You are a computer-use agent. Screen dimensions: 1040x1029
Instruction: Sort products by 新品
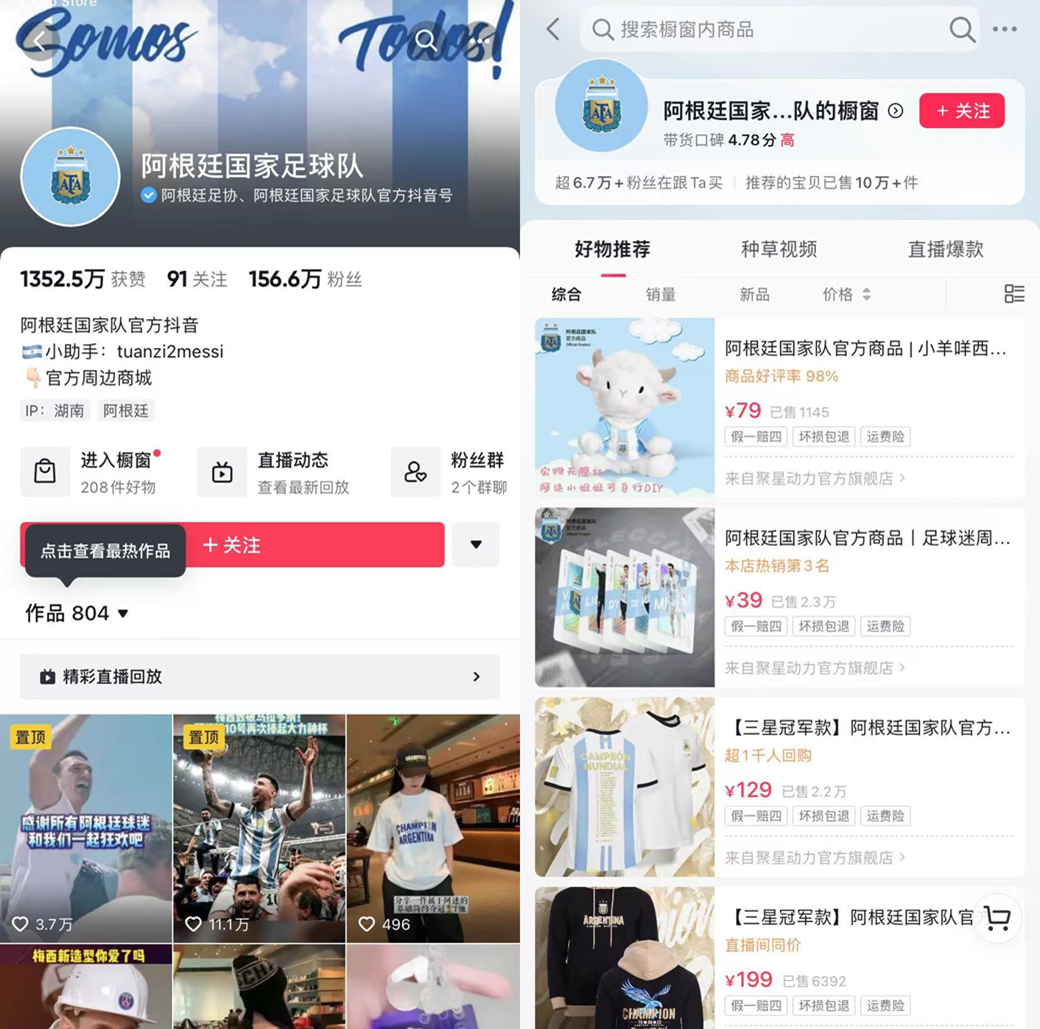[x=754, y=294]
